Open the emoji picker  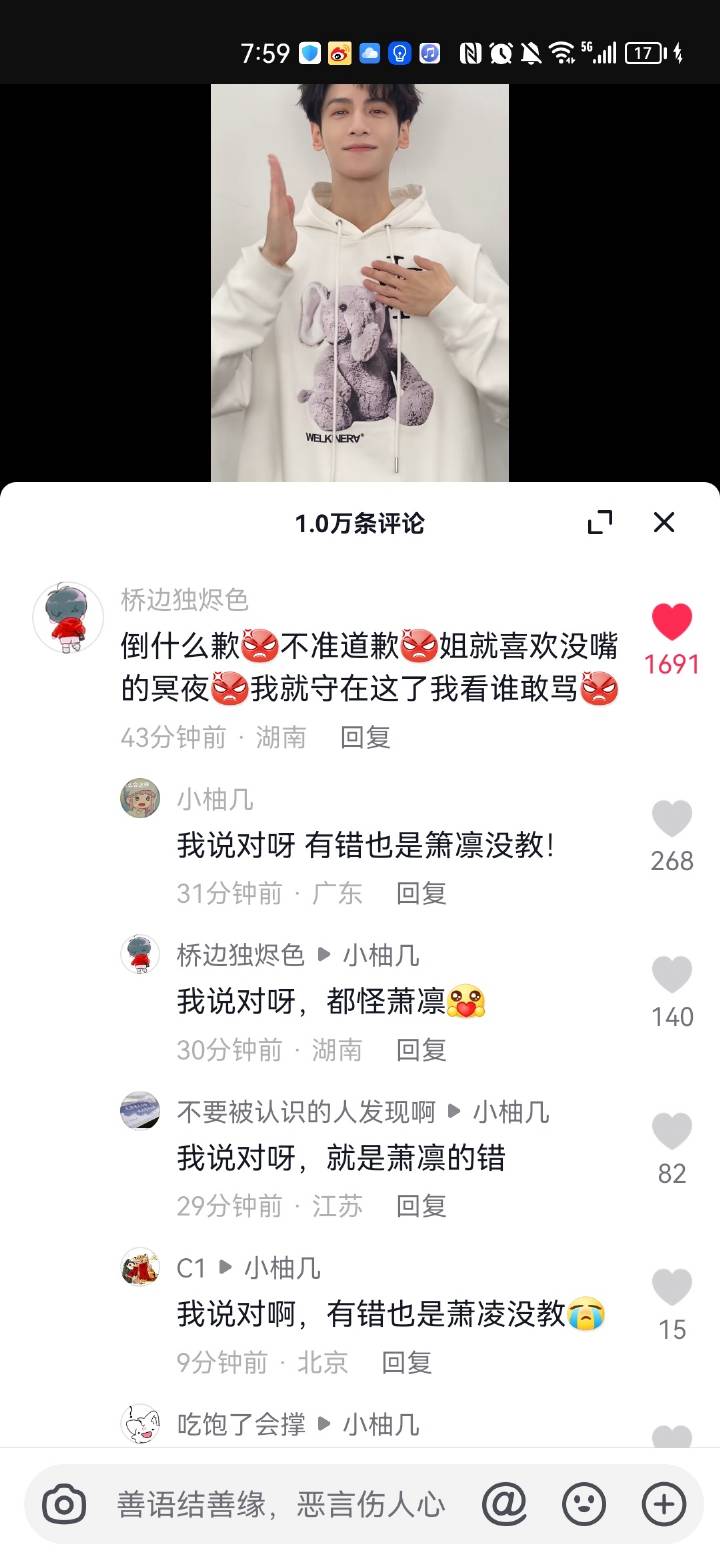584,1504
